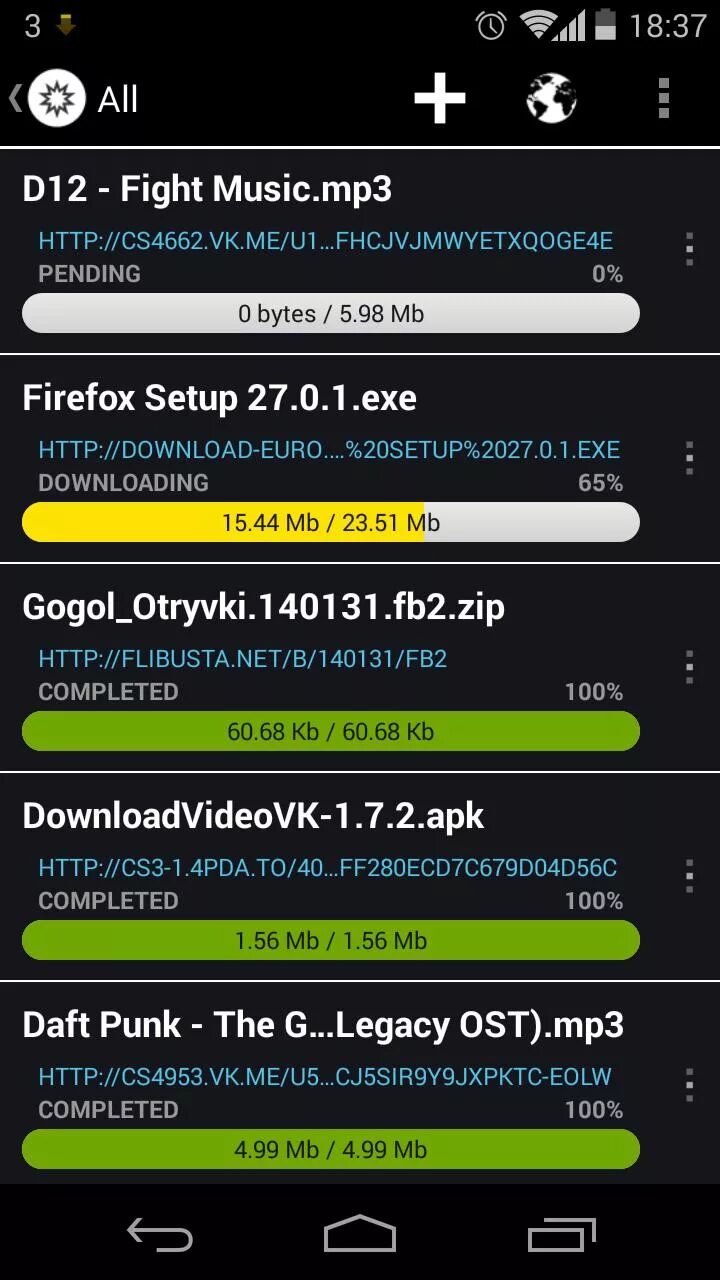Show recent apps from the navigation bar
Image resolution: width=720 pixels, height=1280 pixels.
tap(561, 1234)
